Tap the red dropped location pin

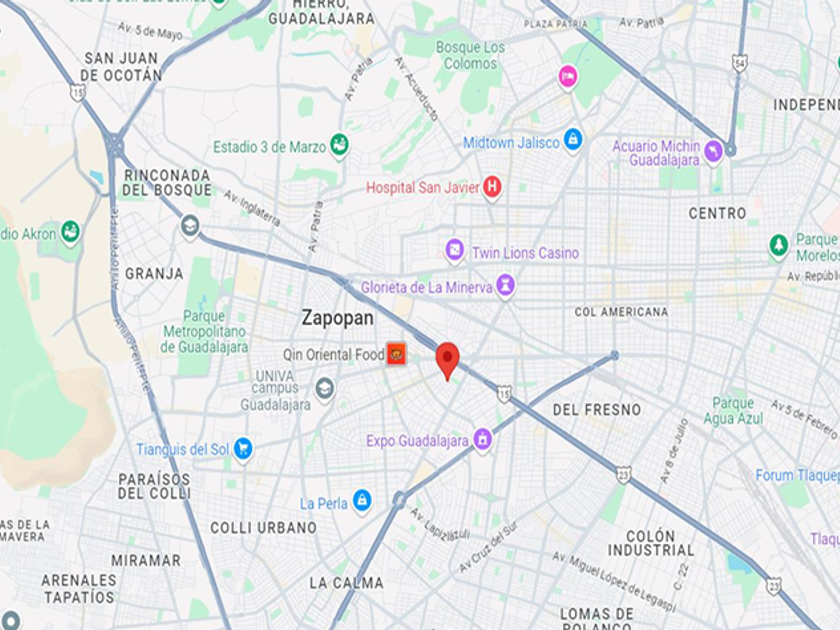pos(447,361)
